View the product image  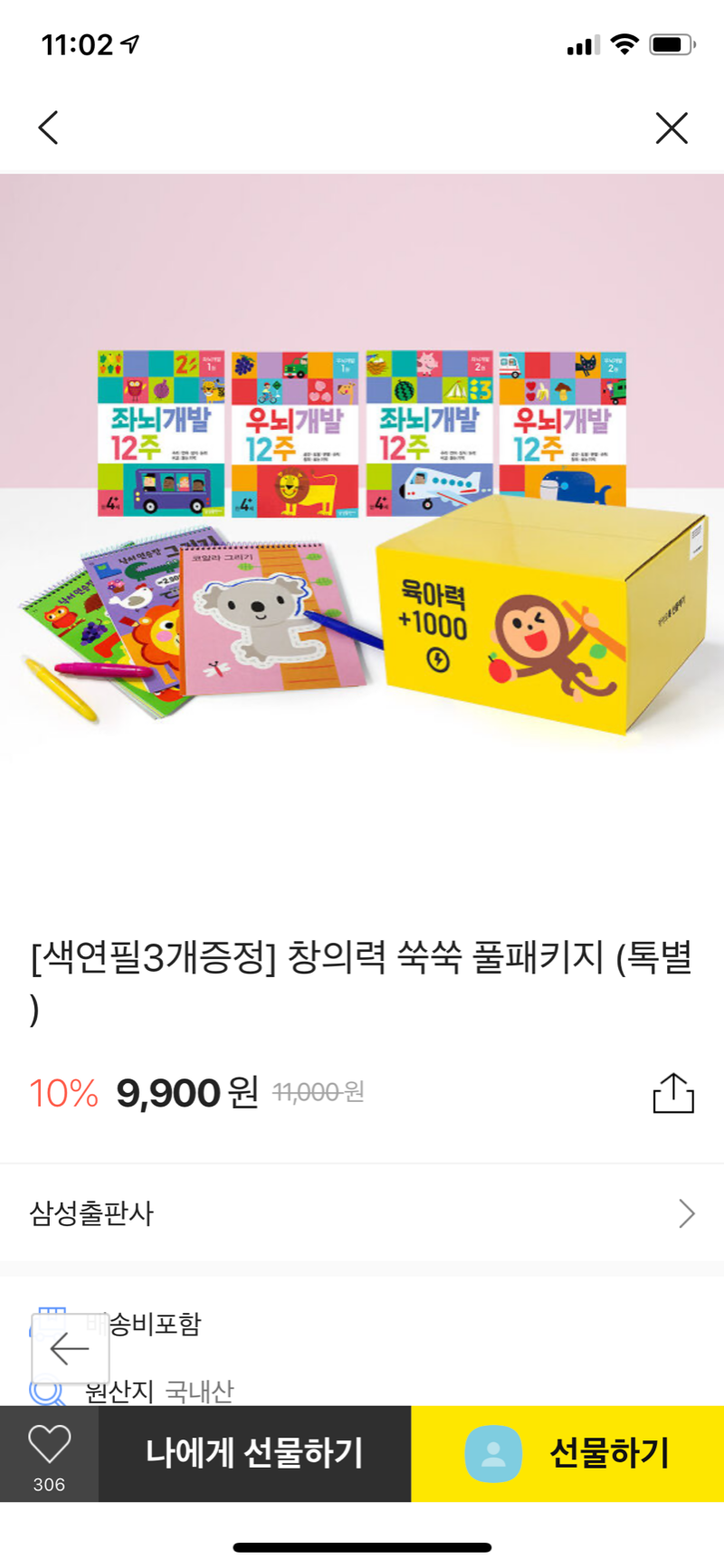pyautogui.click(x=362, y=543)
